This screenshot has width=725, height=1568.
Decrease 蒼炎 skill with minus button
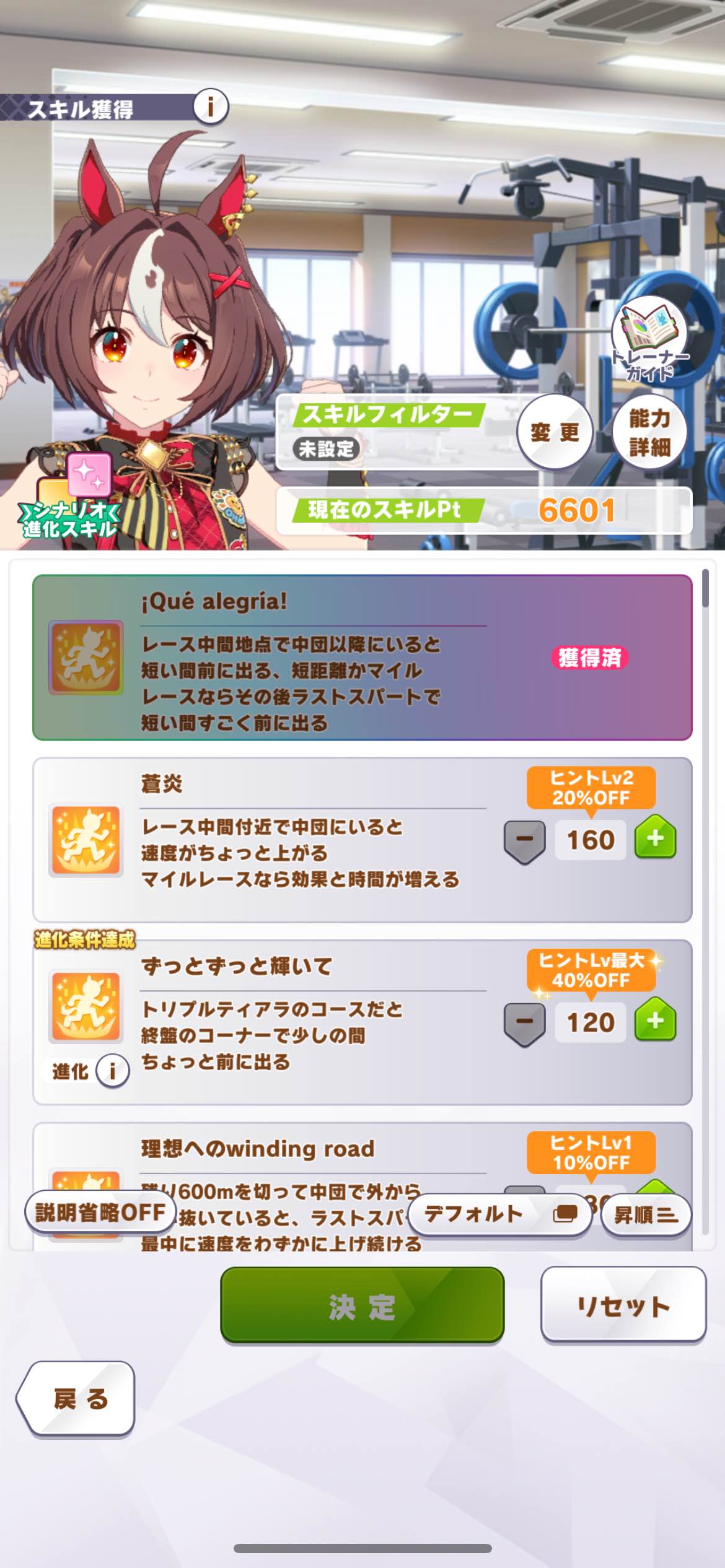click(524, 840)
